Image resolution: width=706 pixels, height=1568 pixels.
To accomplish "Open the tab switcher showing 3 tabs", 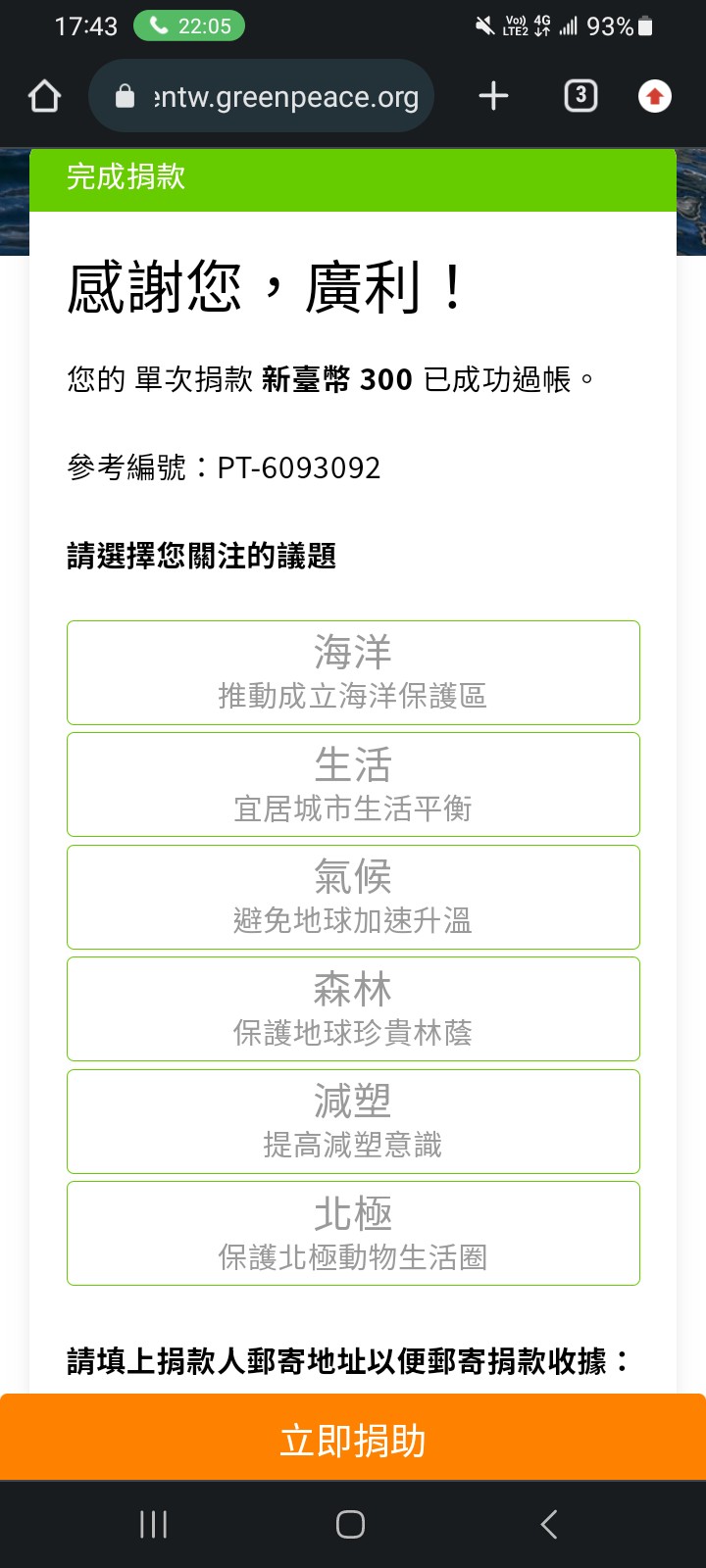I will point(580,95).
